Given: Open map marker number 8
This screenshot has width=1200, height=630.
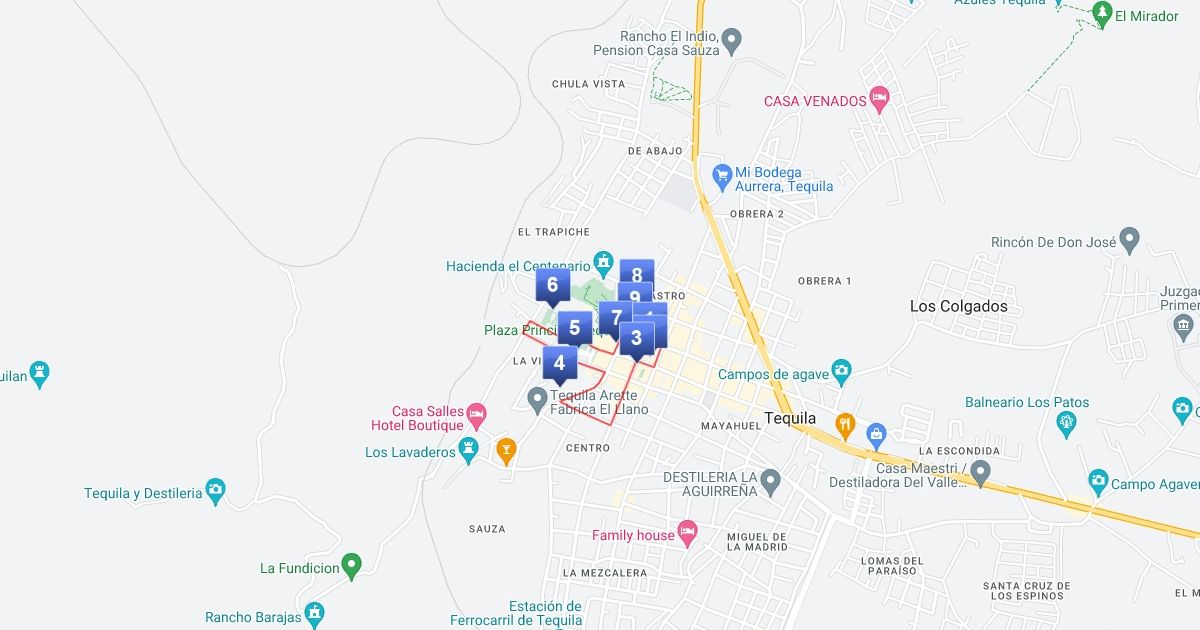Looking at the screenshot, I should (x=637, y=271).
